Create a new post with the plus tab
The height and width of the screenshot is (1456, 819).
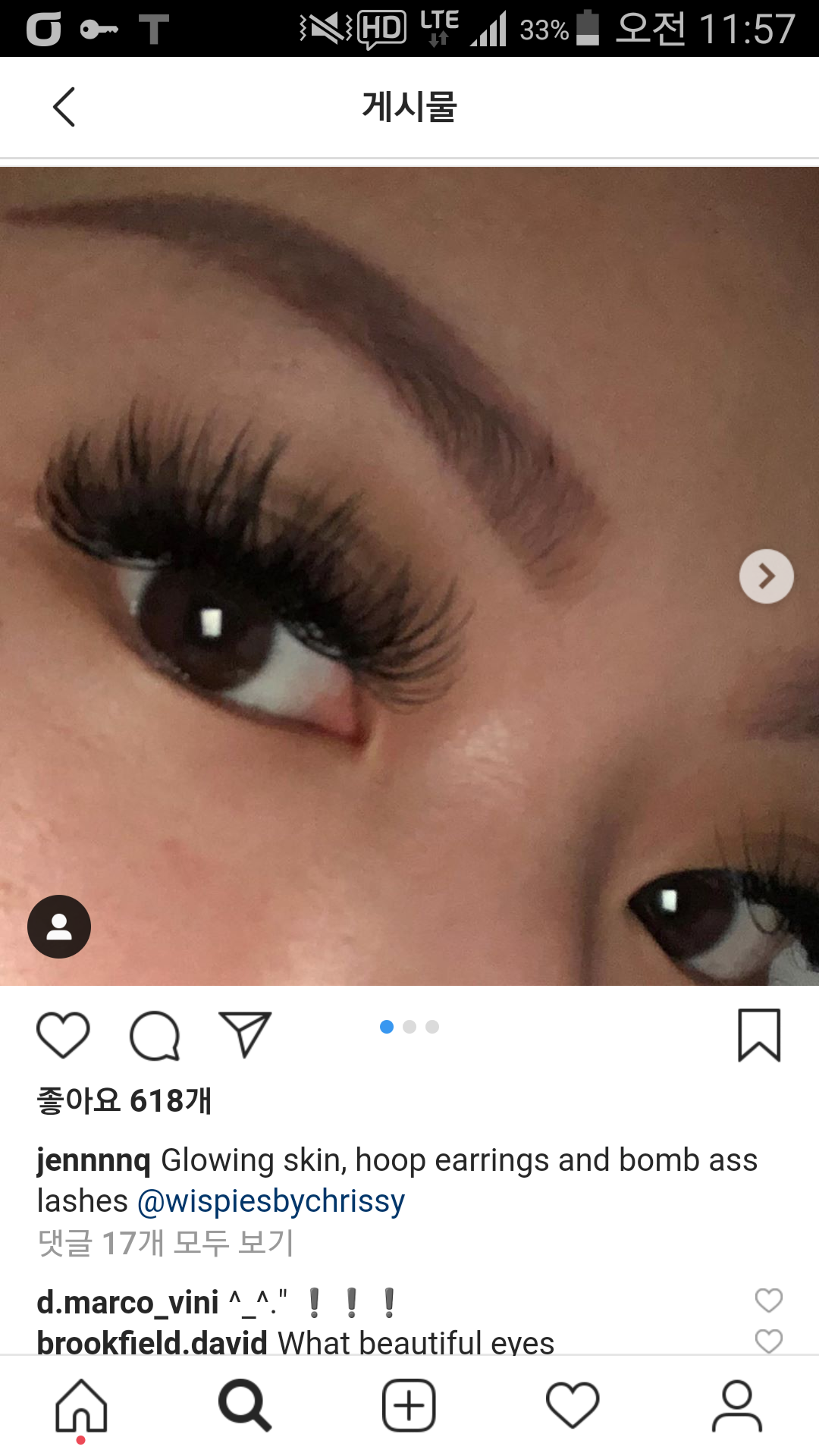point(409,1405)
